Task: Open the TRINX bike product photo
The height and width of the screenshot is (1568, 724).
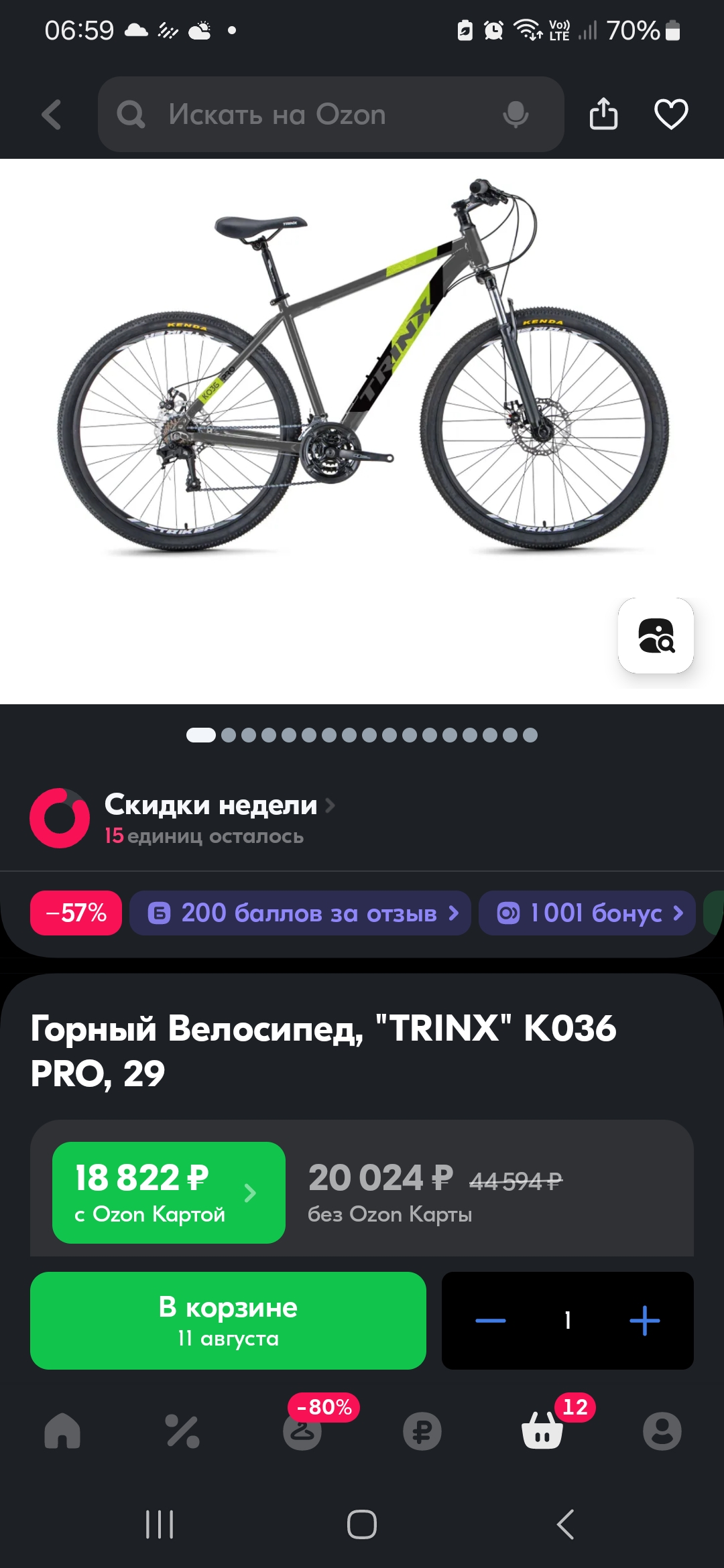Action: pyautogui.click(x=362, y=375)
